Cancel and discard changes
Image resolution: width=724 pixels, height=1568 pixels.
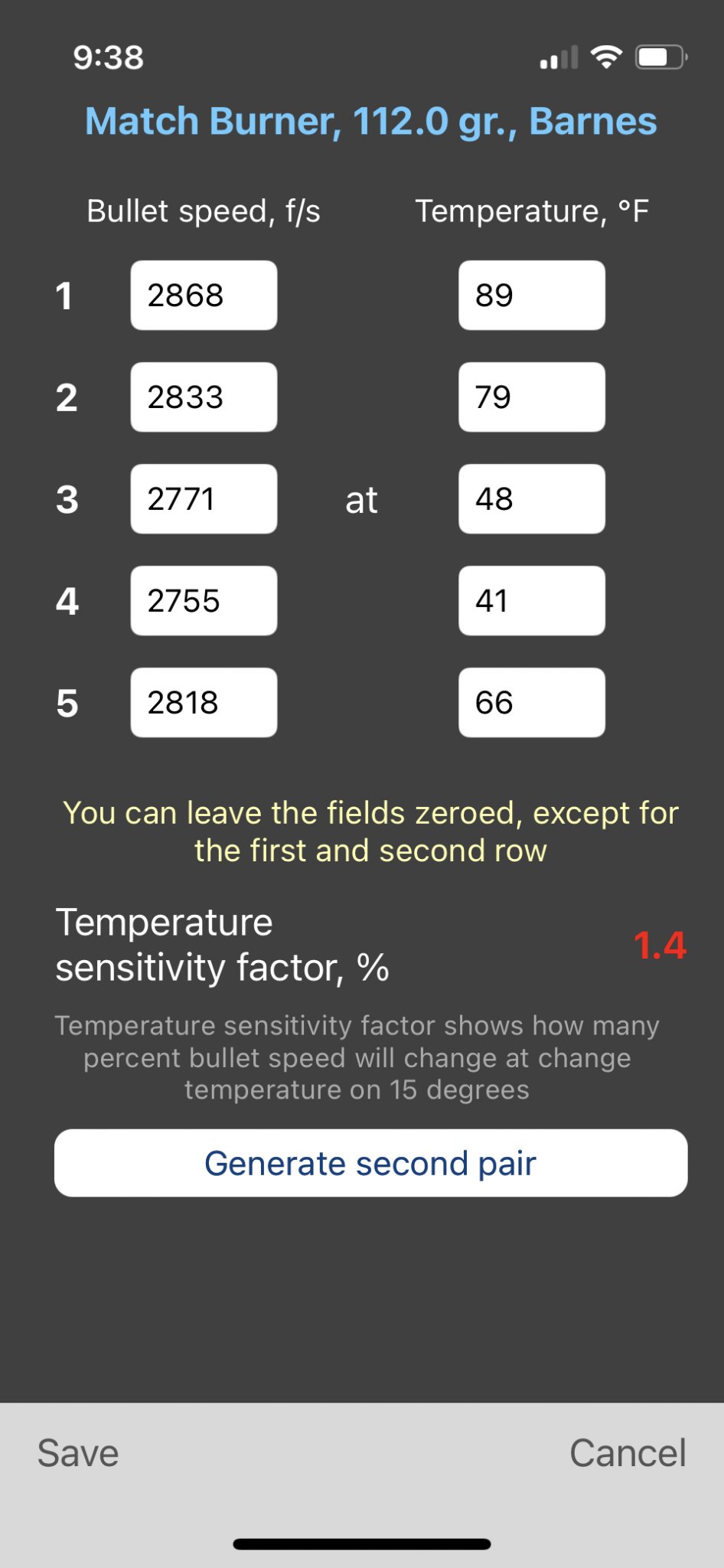click(628, 1453)
